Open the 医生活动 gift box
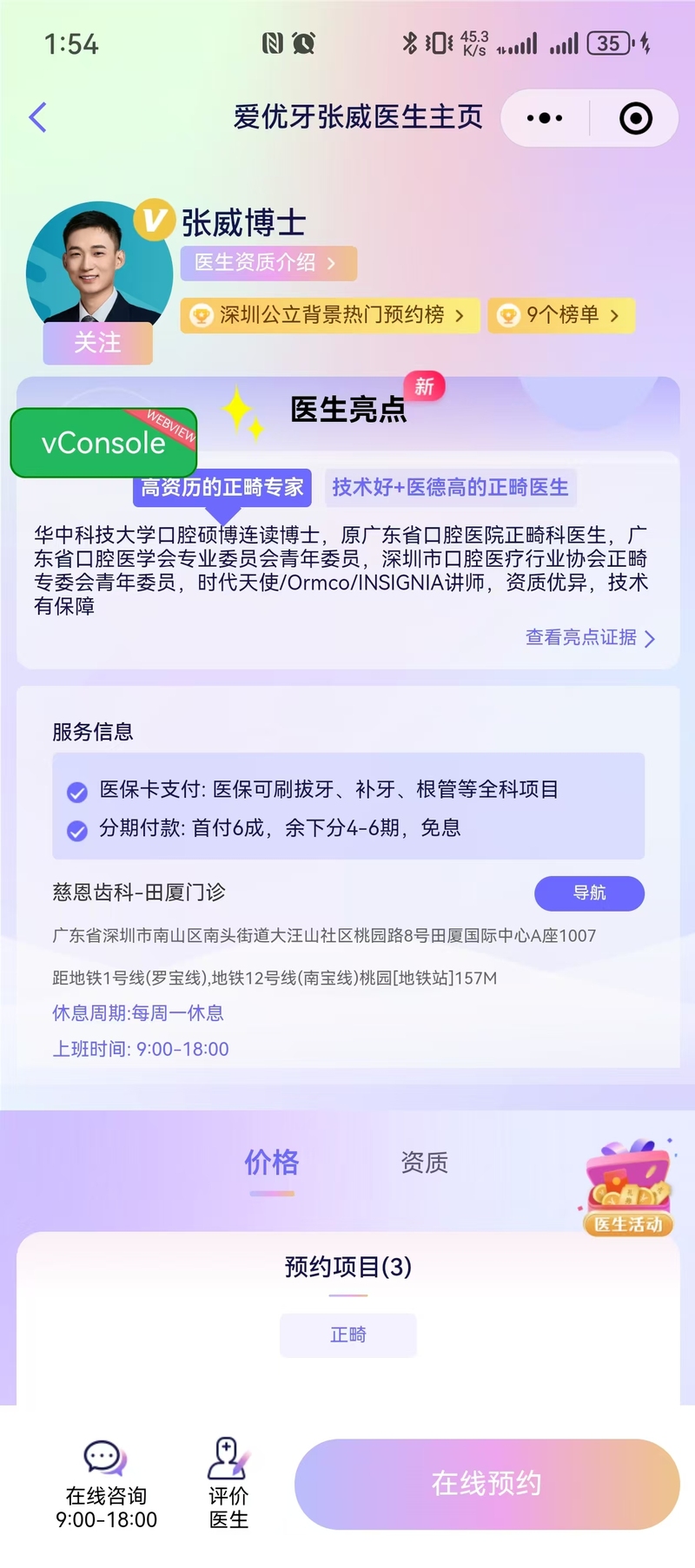The image size is (695, 1568). point(628,1186)
